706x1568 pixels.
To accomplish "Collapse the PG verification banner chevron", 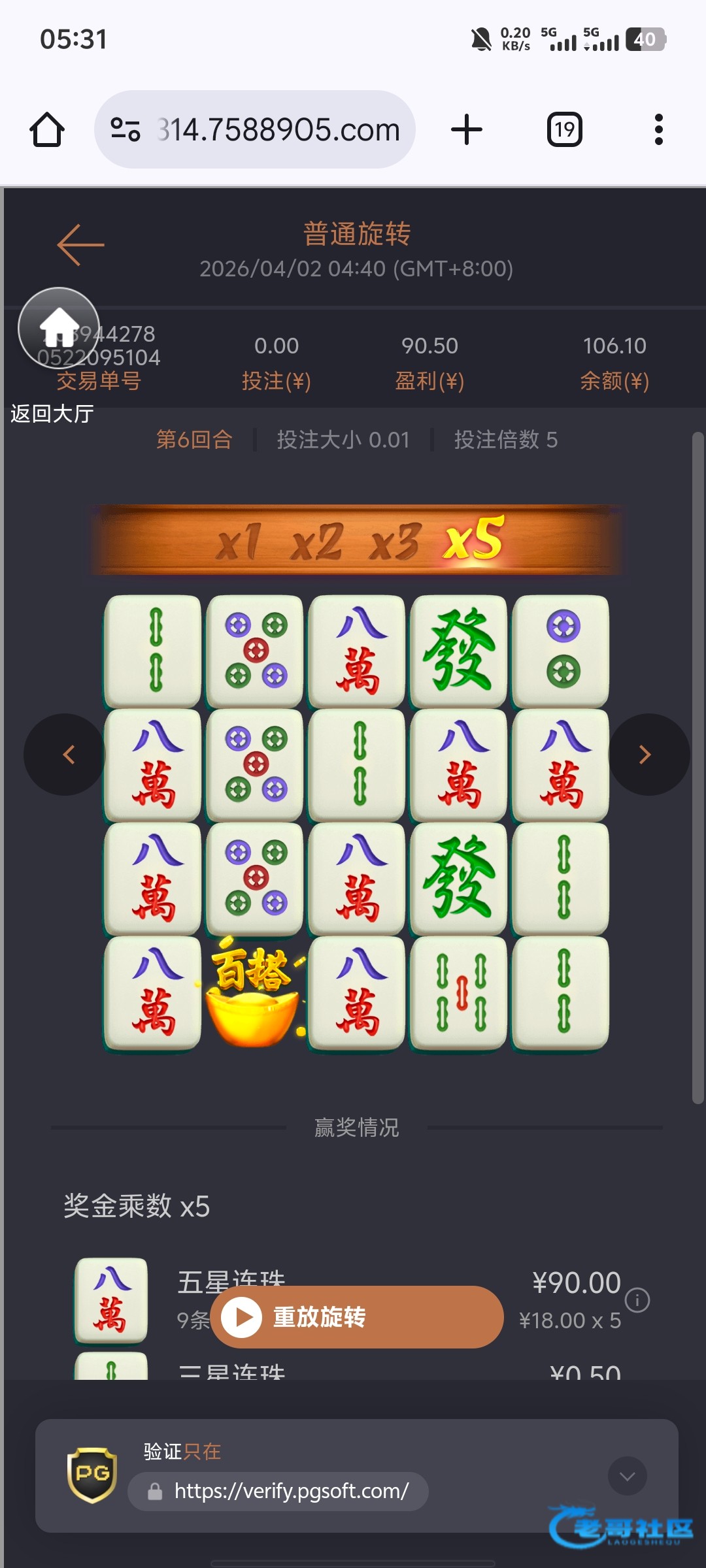I will coord(627,1476).
